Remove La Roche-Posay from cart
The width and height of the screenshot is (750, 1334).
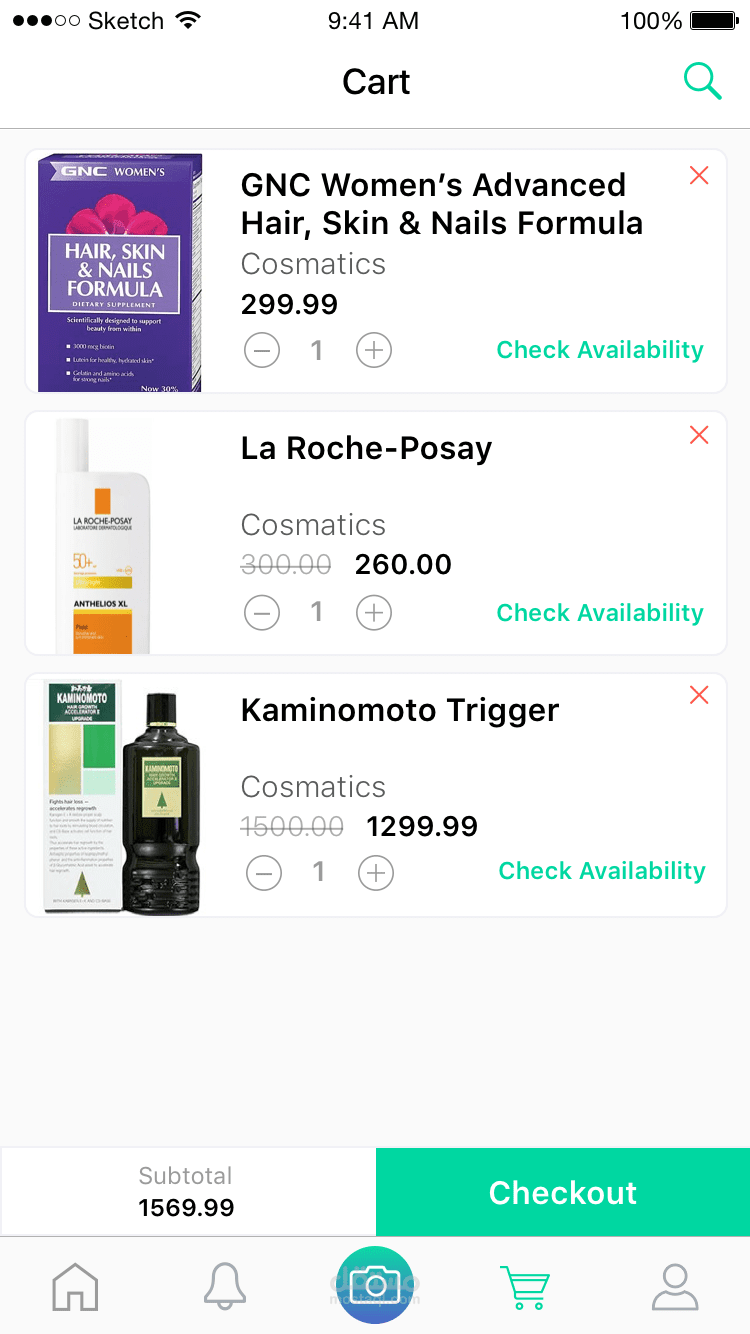(x=699, y=435)
